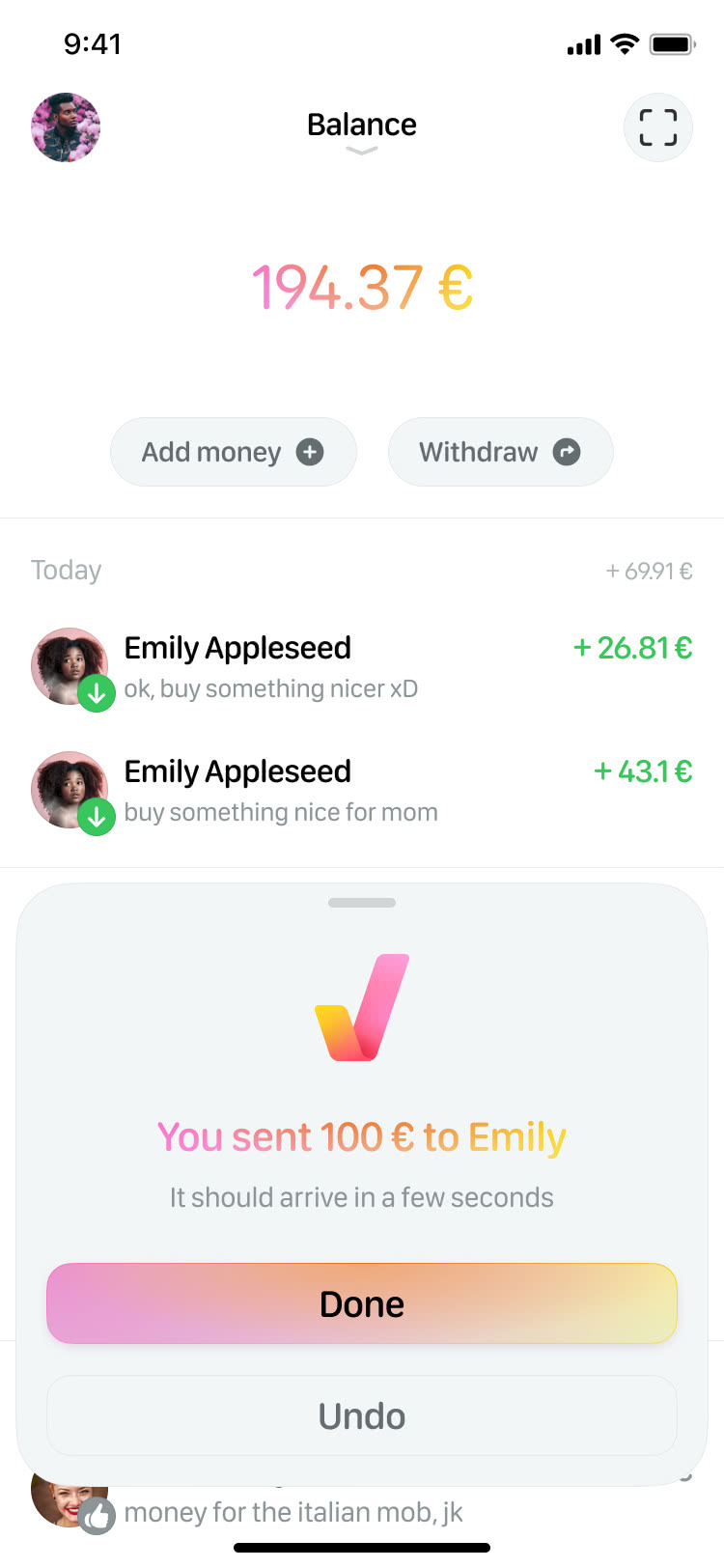The image size is (724, 1568).
Task: Confirm with the Done button
Action: point(362,1303)
